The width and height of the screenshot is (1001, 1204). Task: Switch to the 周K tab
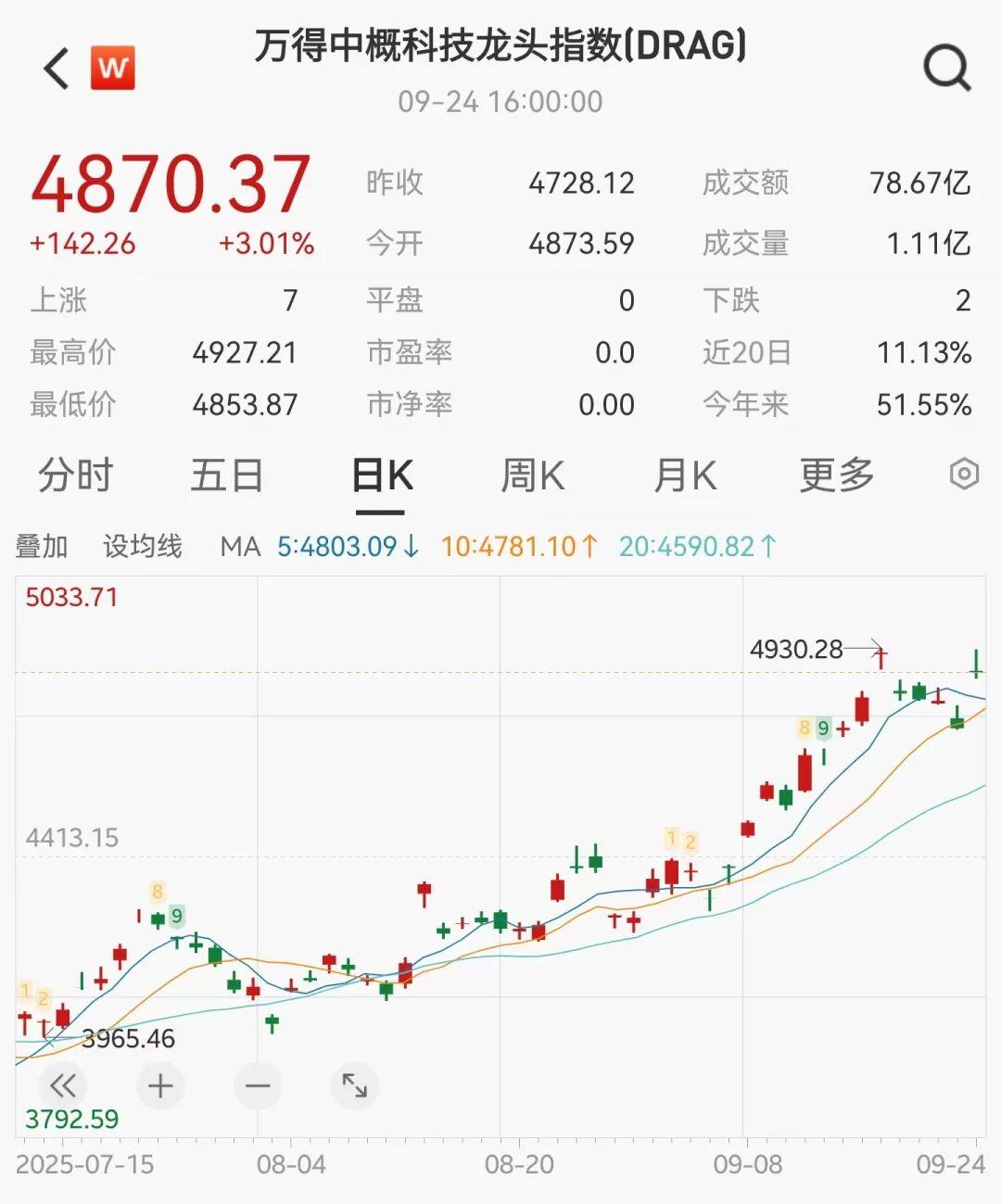click(x=532, y=476)
